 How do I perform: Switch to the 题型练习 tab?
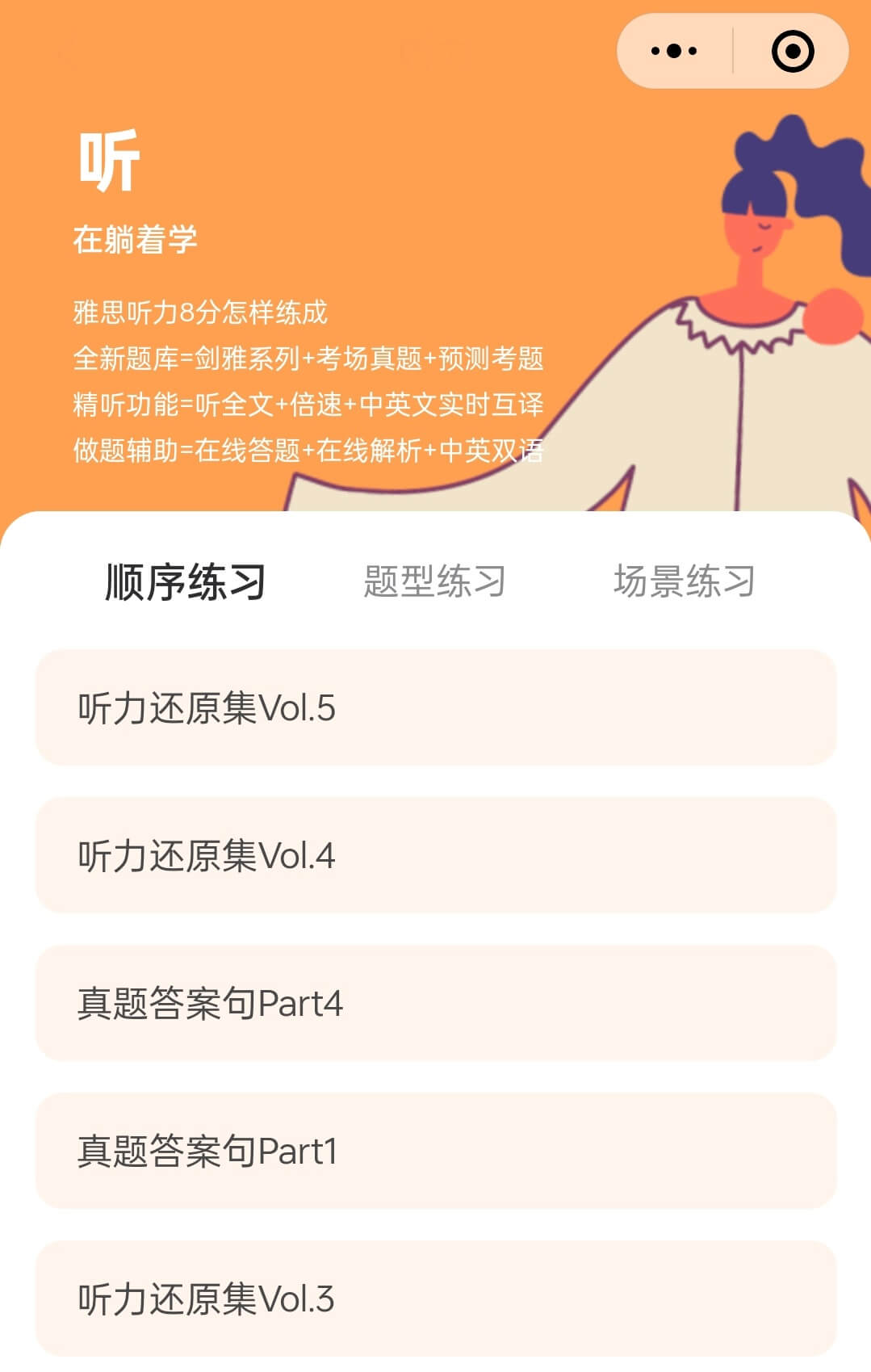[x=434, y=581]
